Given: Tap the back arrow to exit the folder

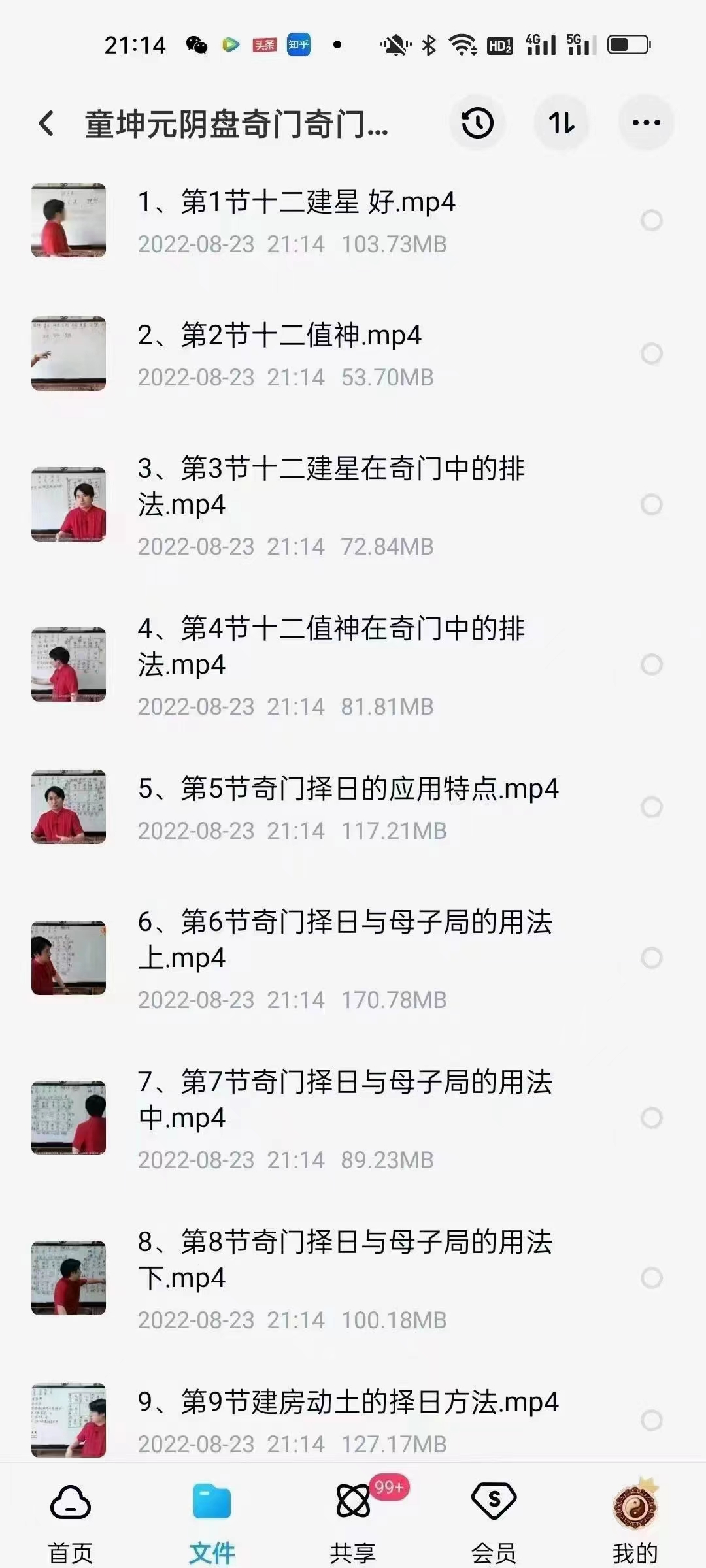Looking at the screenshot, I should tap(46, 123).
